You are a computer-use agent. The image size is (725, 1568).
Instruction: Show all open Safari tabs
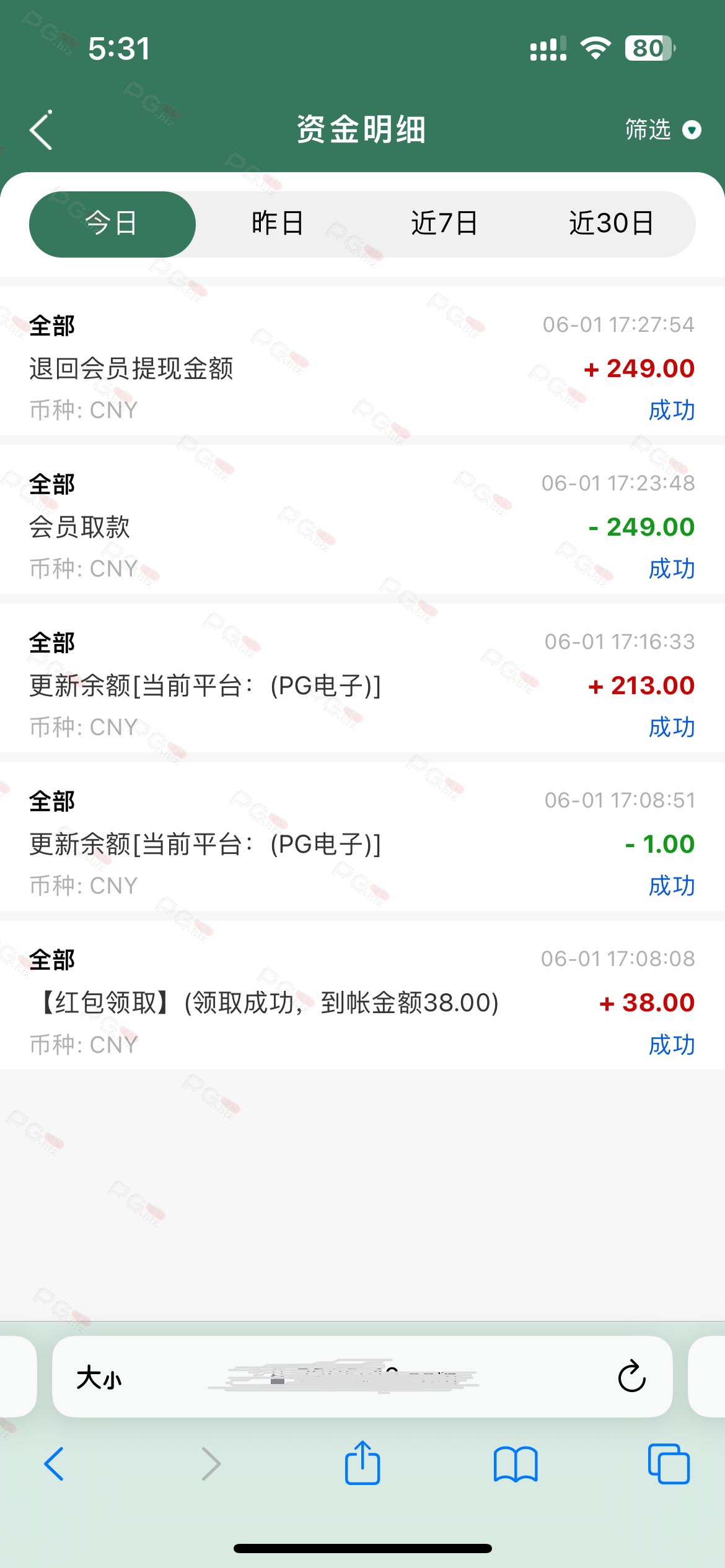[669, 1464]
